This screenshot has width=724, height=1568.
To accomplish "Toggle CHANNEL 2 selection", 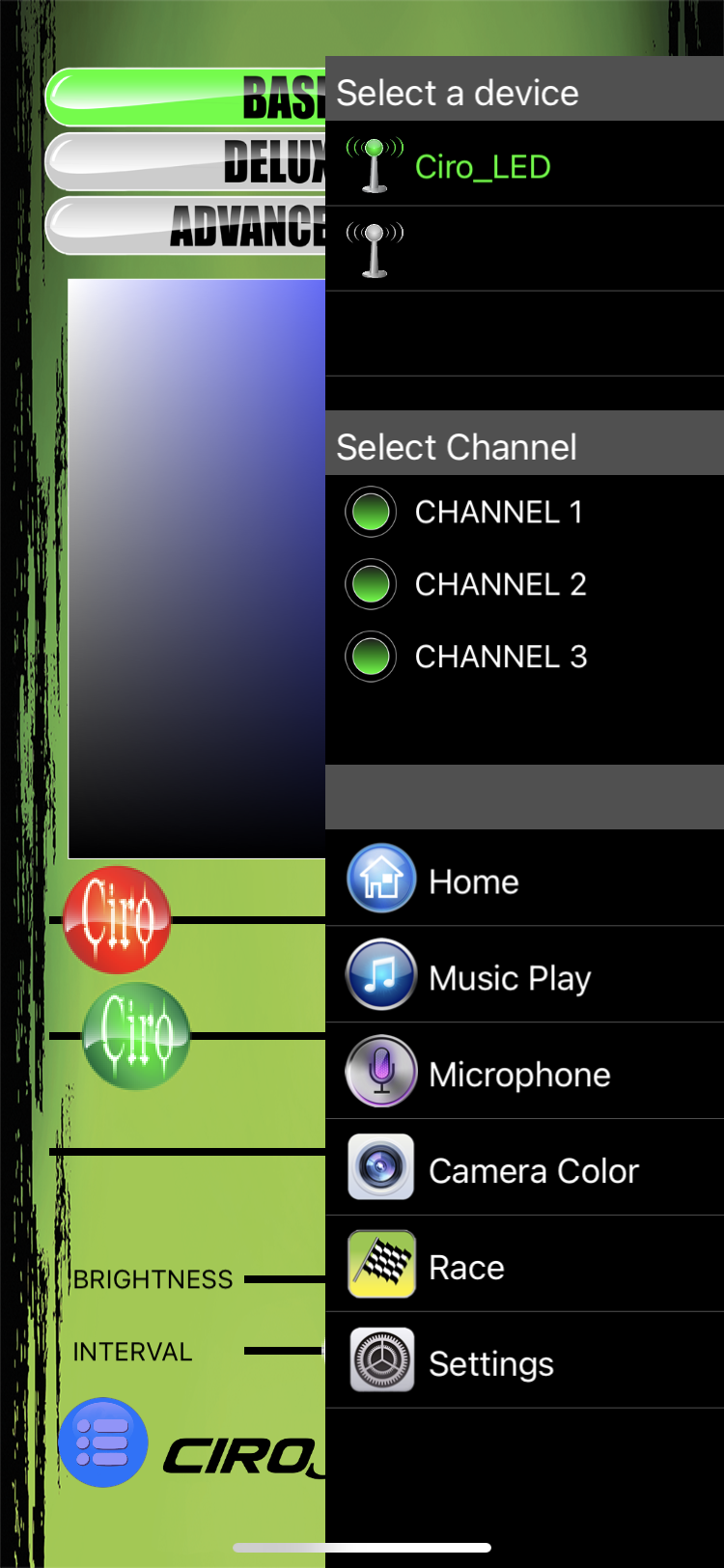I will tap(371, 584).
